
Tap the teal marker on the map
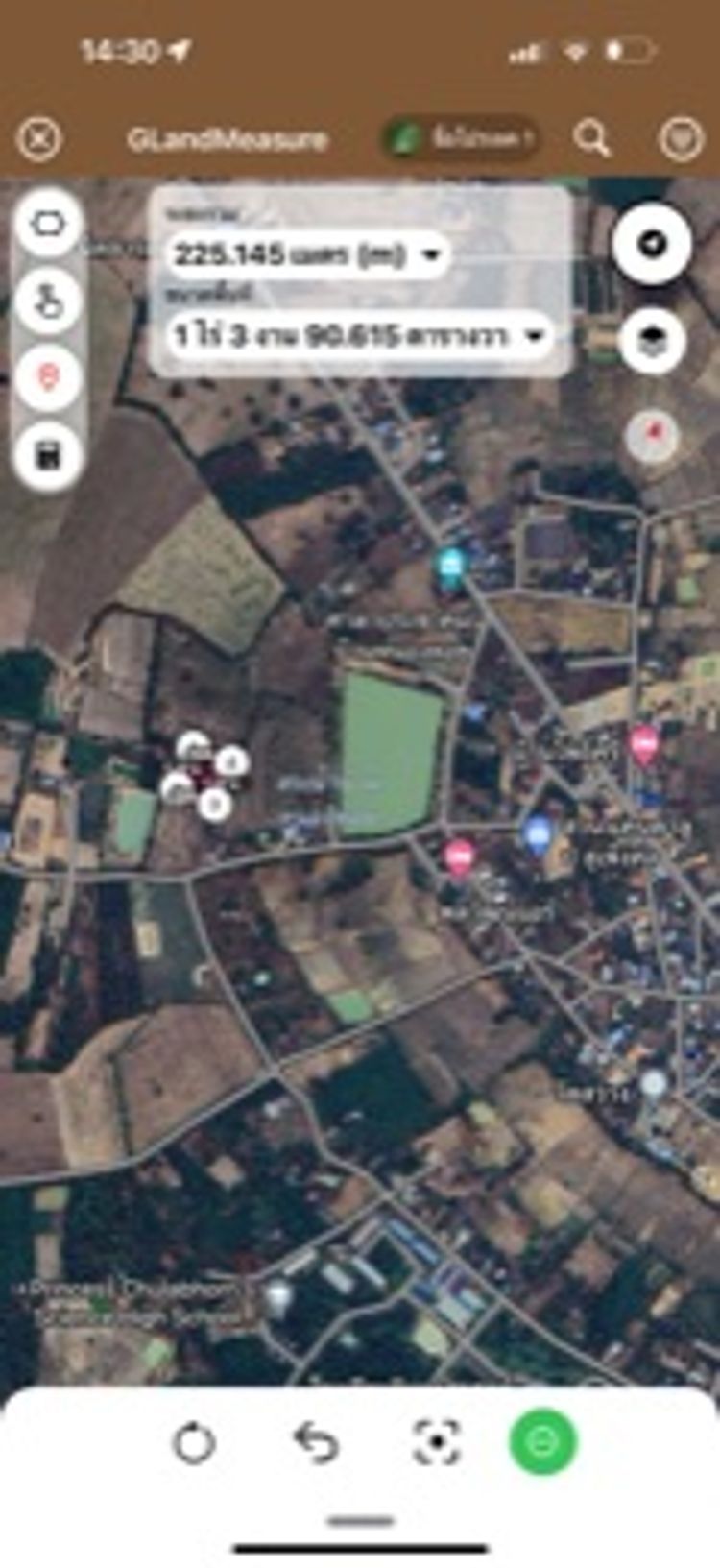(x=449, y=565)
